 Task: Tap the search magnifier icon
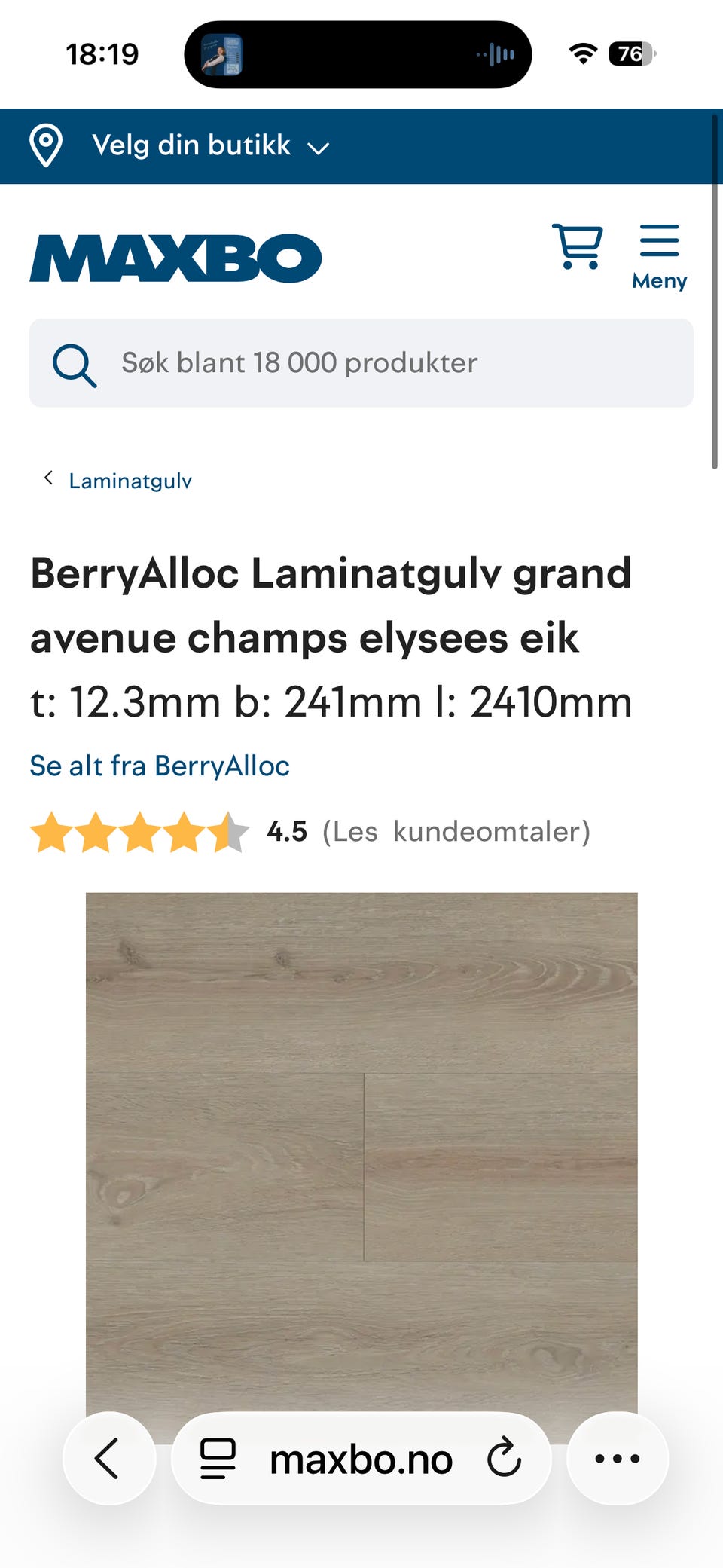click(74, 365)
